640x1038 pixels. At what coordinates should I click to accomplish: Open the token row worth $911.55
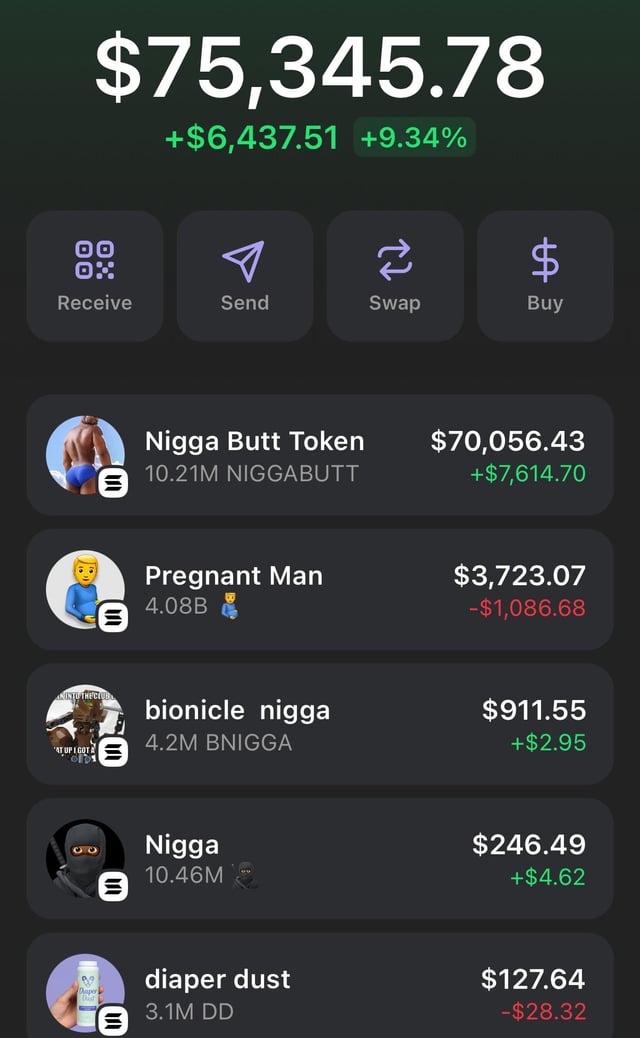tap(320, 725)
